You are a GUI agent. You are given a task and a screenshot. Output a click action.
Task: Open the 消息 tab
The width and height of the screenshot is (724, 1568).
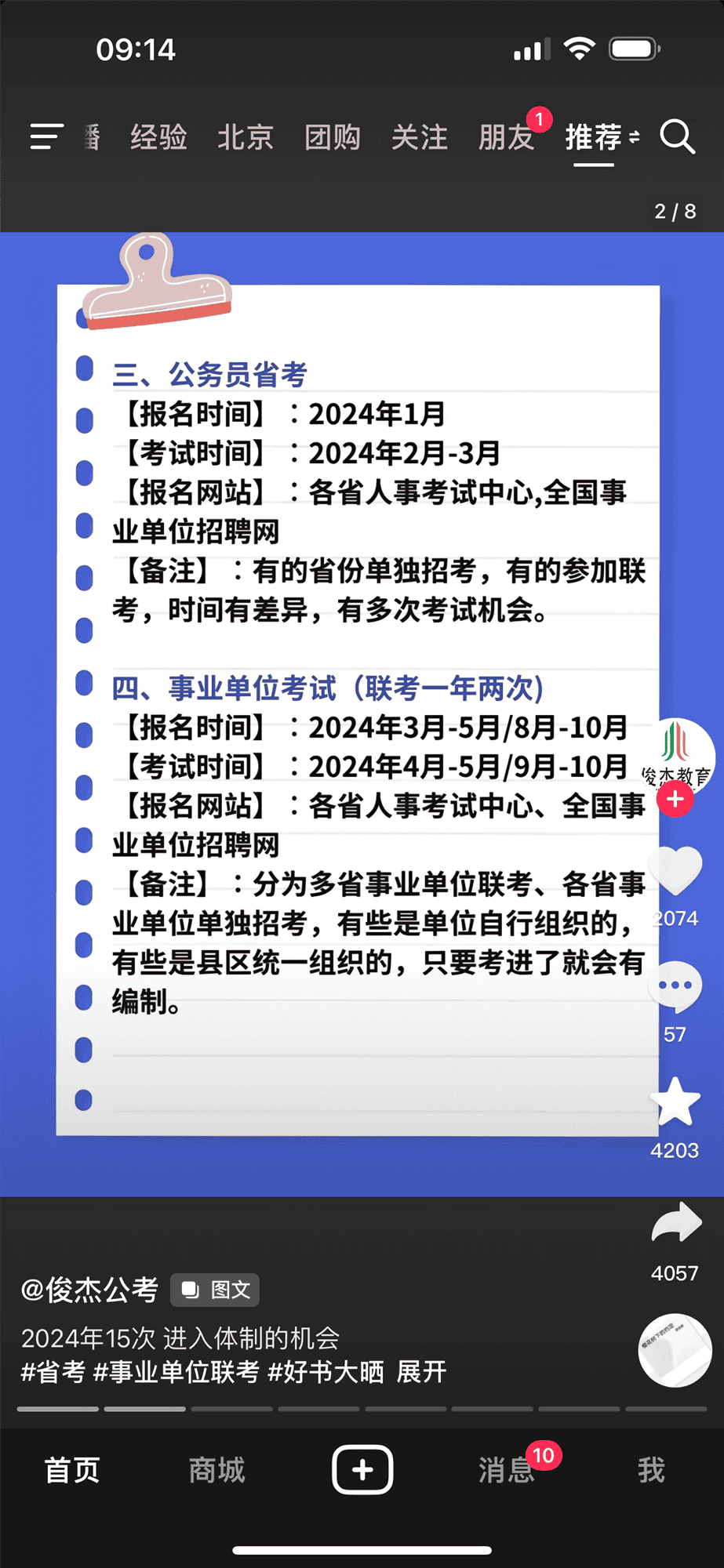click(x=507, y=1470)
